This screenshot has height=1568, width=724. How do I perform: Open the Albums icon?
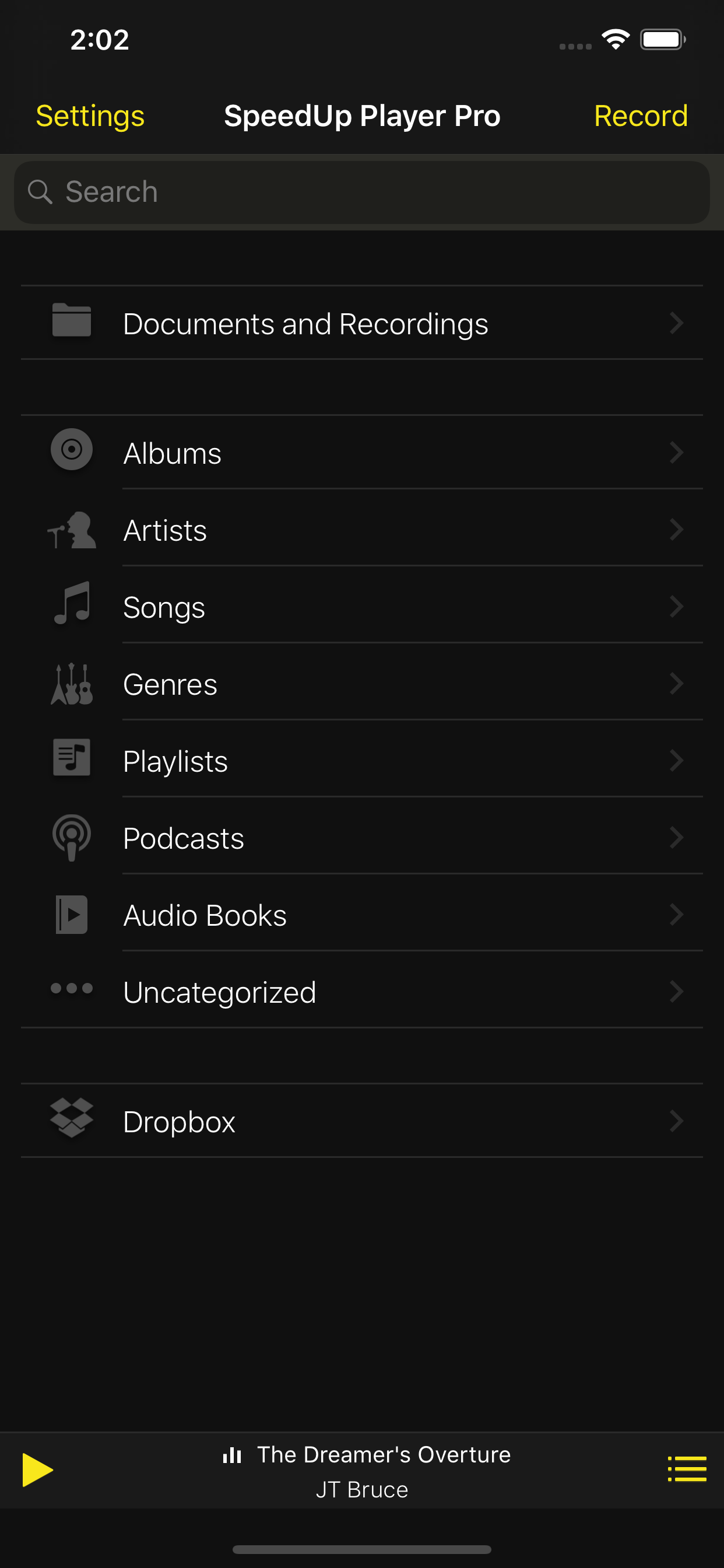[71, 452]
